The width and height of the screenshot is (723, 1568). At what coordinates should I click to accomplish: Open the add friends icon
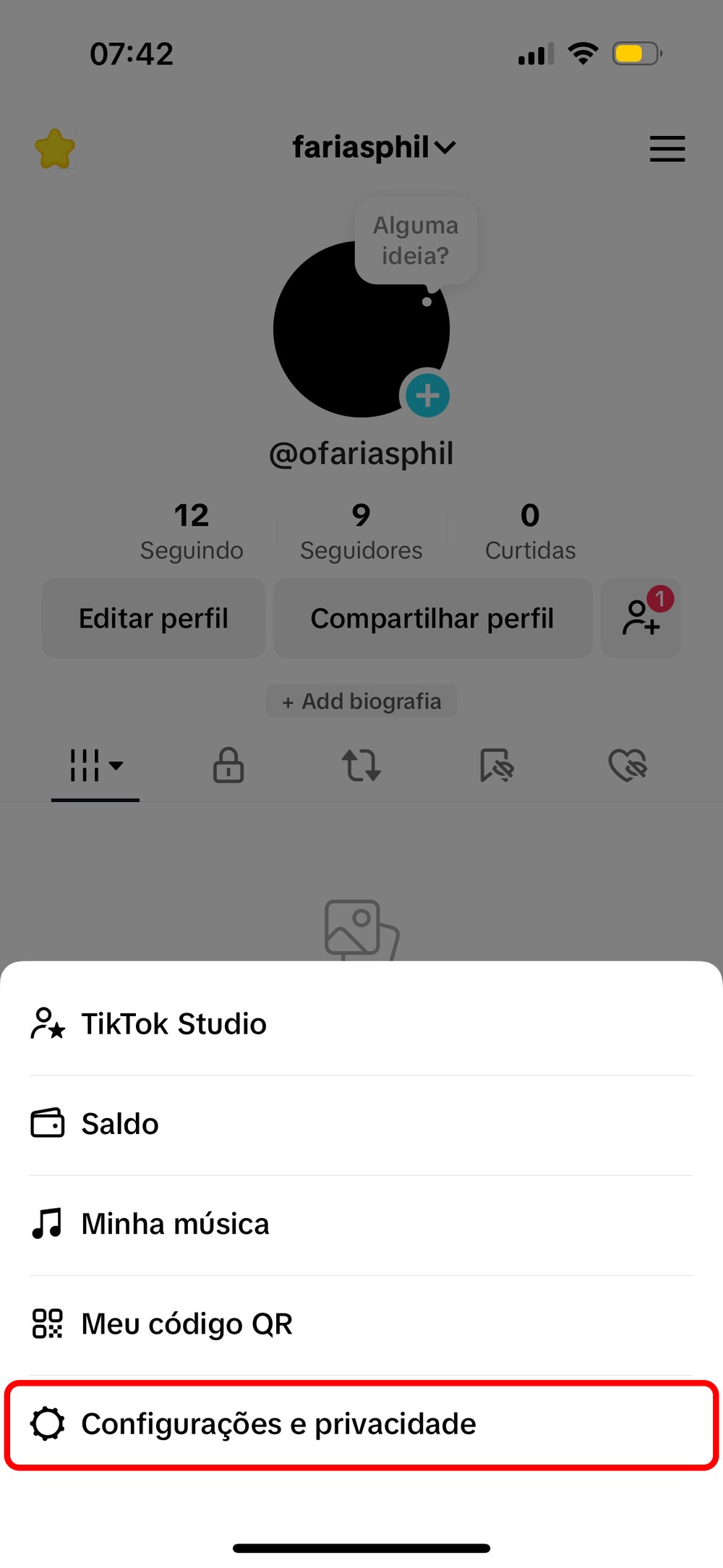click(641, 618)
